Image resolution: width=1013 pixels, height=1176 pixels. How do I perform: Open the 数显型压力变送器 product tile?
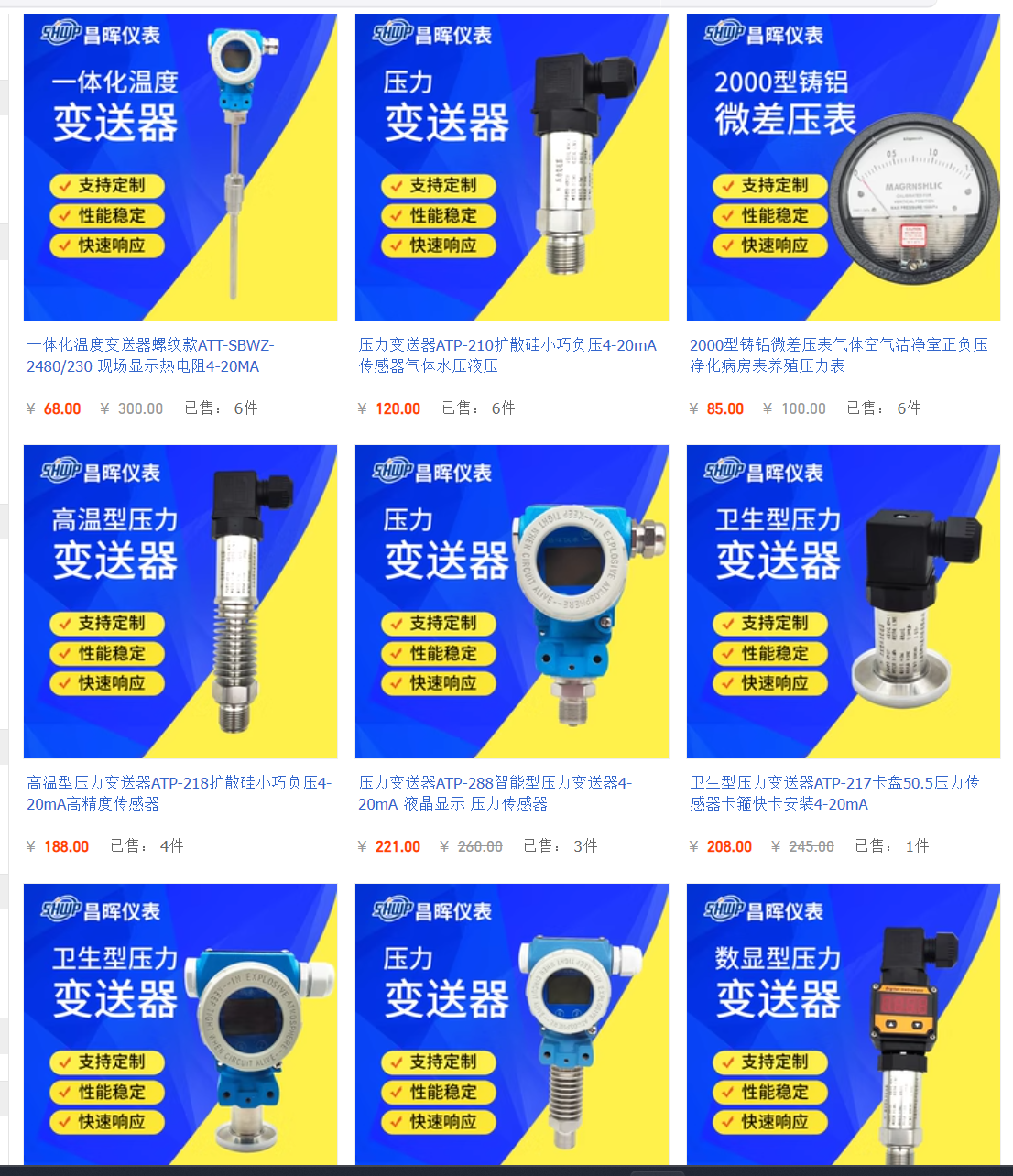(x=843, y=1024)
